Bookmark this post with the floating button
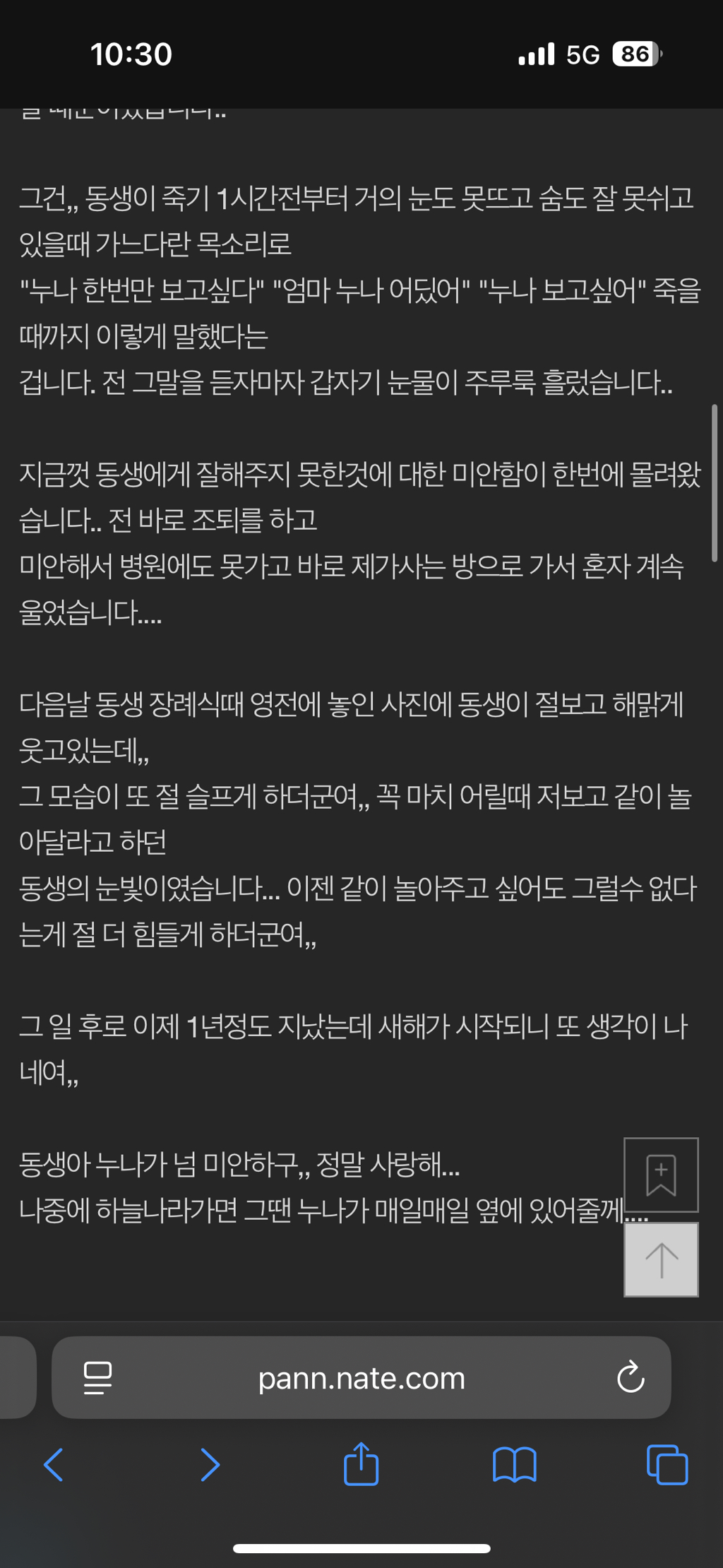 (x=661, y=1175)
